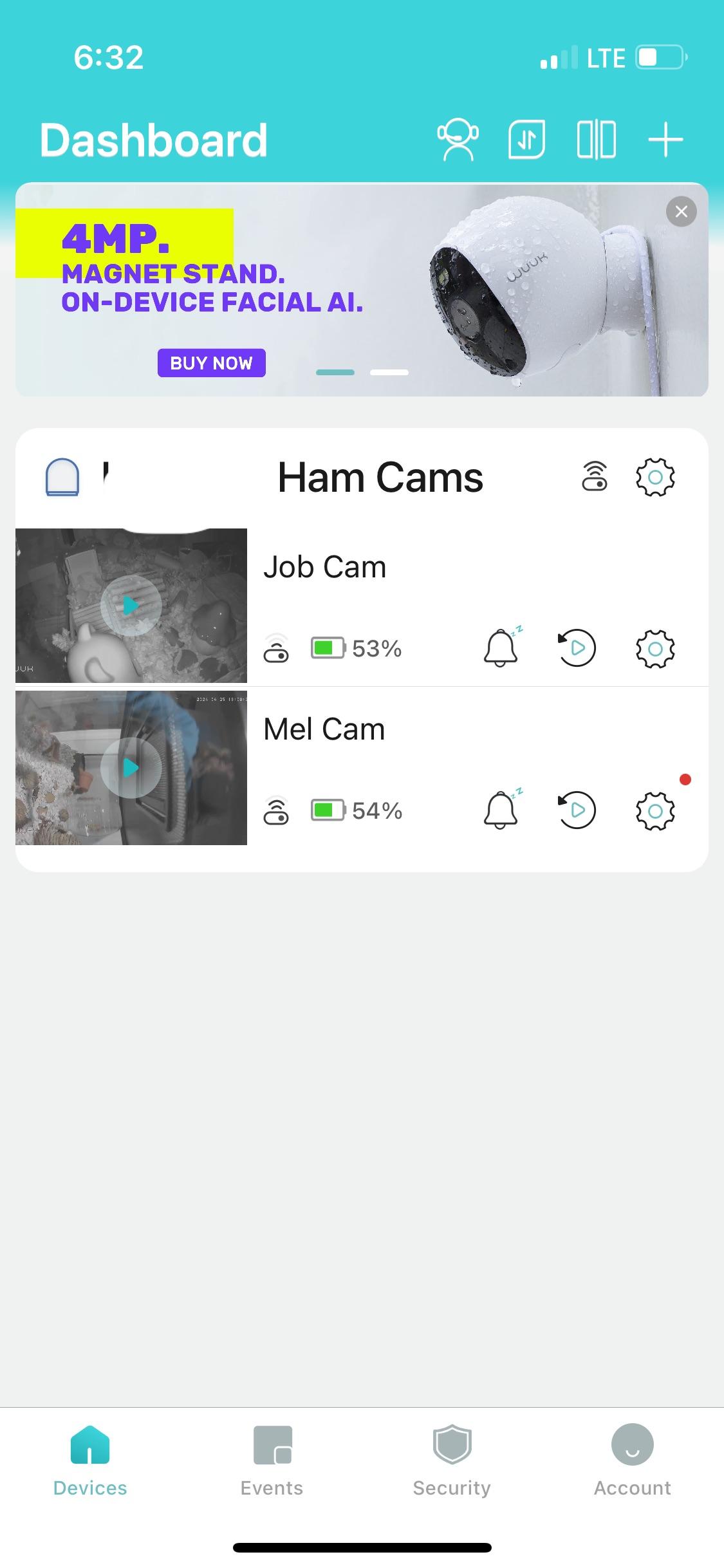Play Job Cam live view
724x1568 pixels.
(131, 606)
